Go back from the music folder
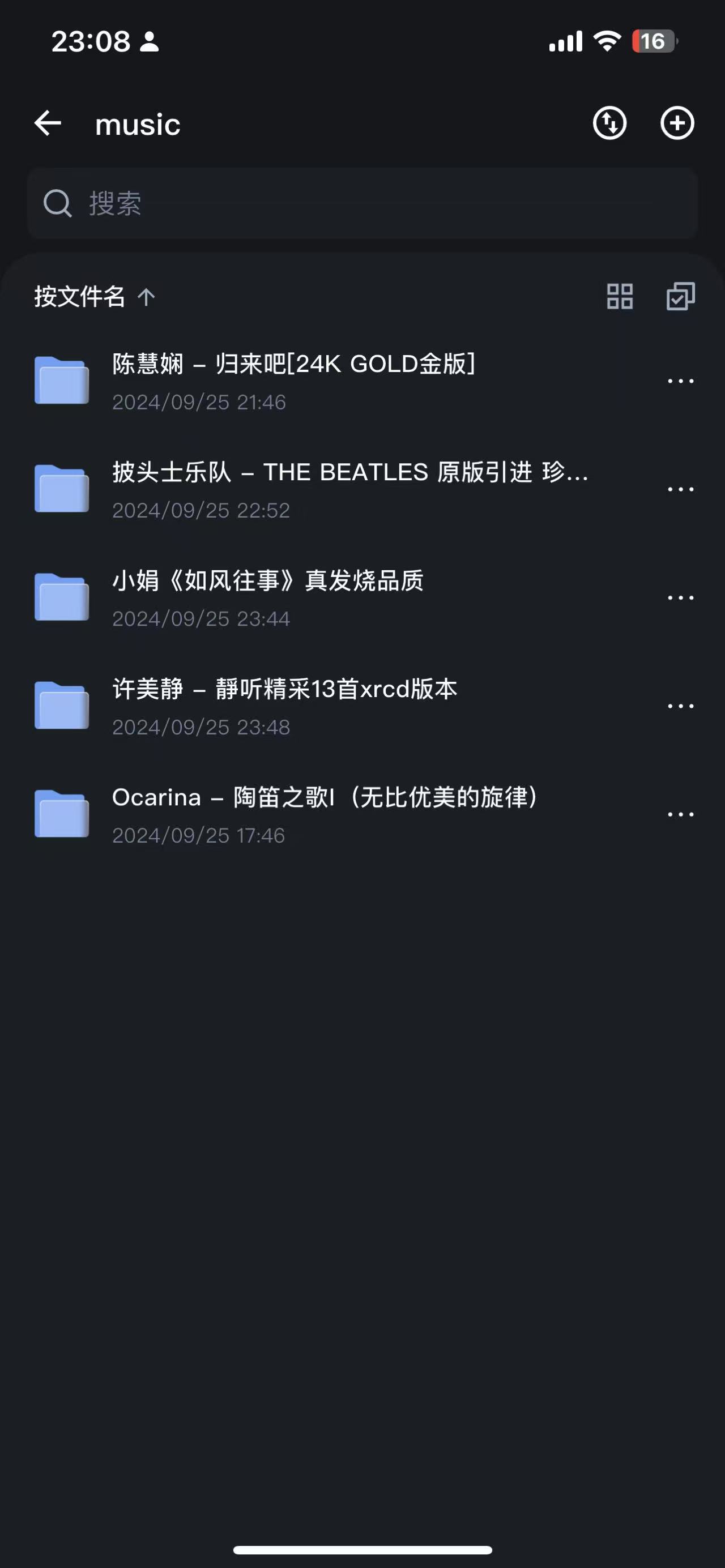Viewport: 725px width, 1568px height. click(x=48, y=123)
